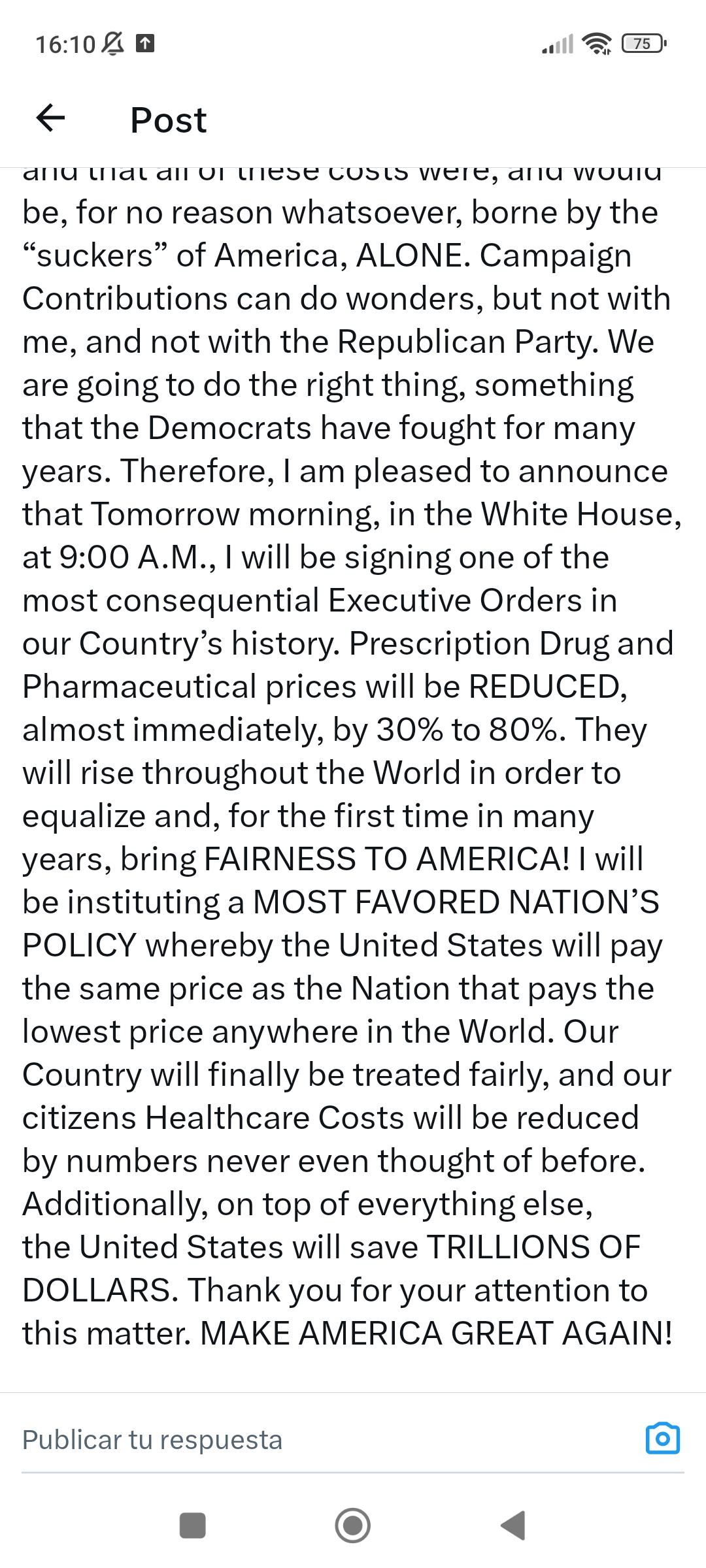Image resolution: width=706 pixels, height=1568 pixels.
Task: Tap the system back triangle button
Action: [513, 1526]
